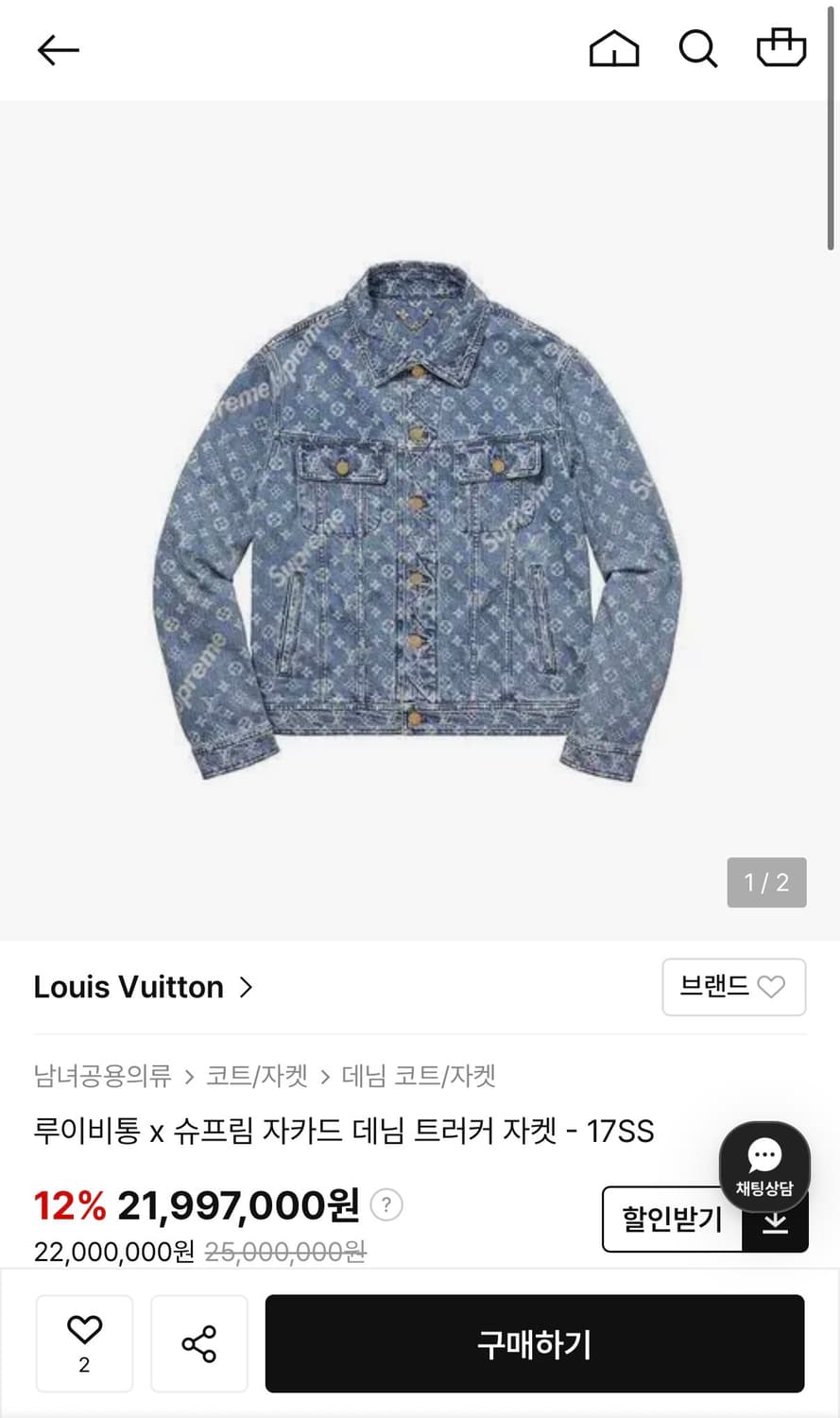840x1418 pixels.
Task: Tap the 할인받기 discount button
Action: 672,1219
